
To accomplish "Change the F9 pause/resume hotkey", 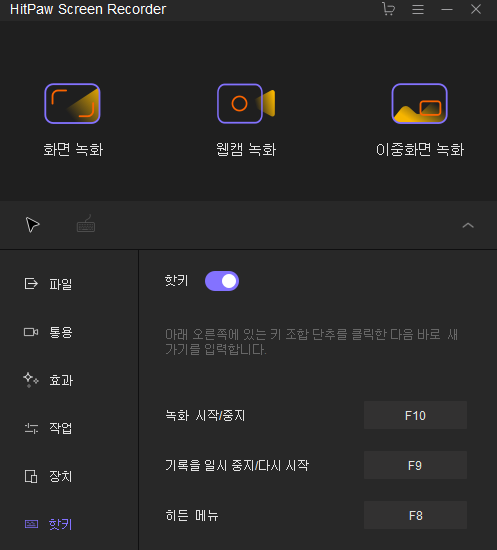I will click(x=415, y=465).
